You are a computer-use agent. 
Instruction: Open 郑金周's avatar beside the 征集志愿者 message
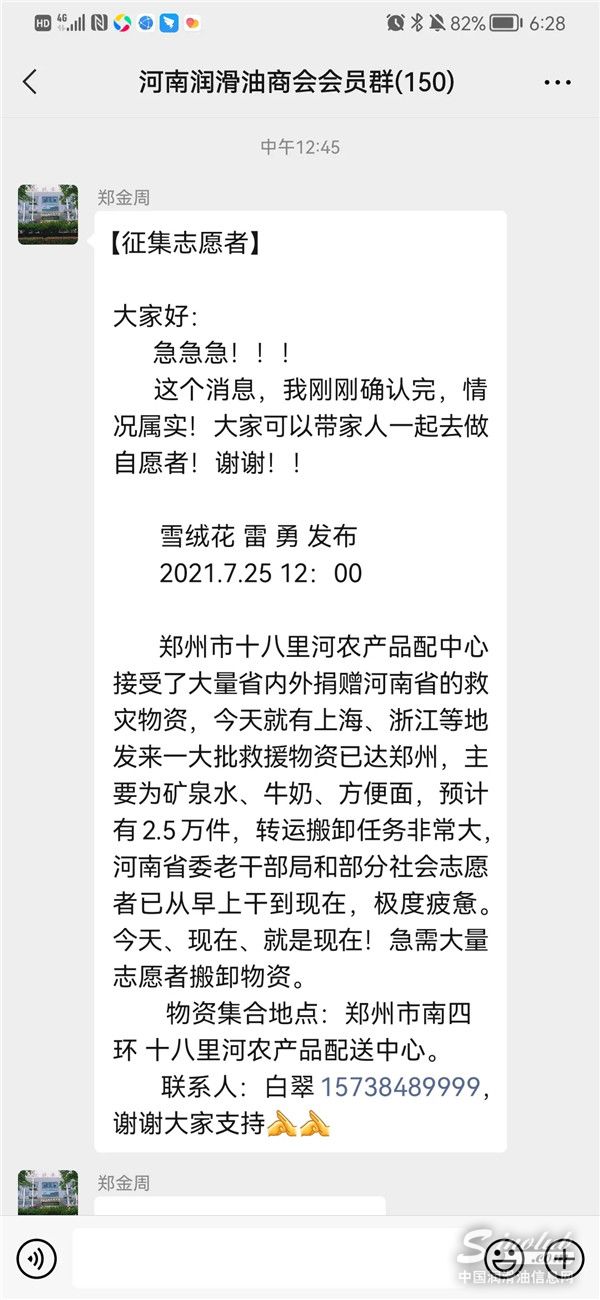pos(48,214)
